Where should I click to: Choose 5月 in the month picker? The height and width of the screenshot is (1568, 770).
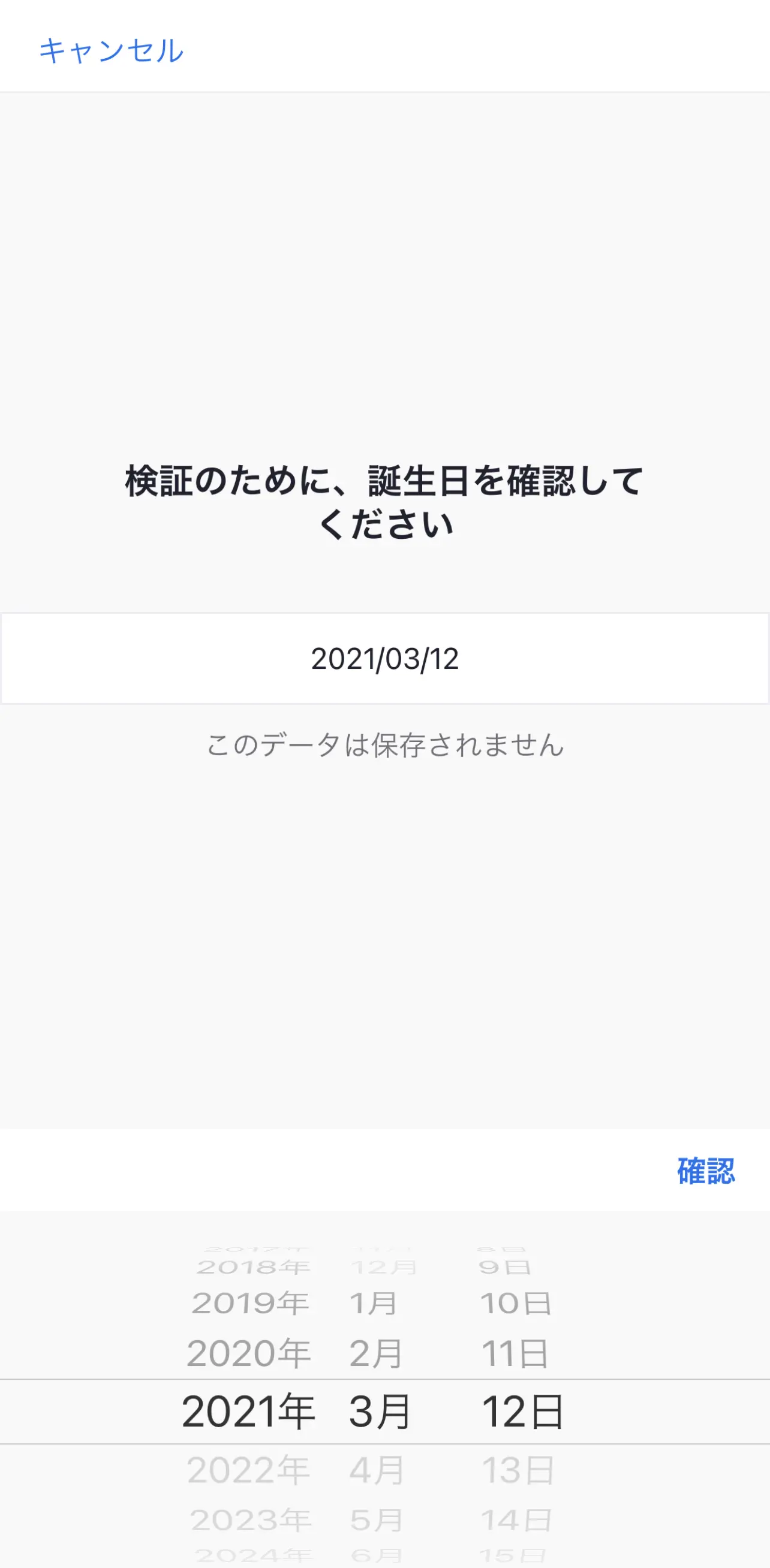pyautogui.click(x=377, y=1520)
